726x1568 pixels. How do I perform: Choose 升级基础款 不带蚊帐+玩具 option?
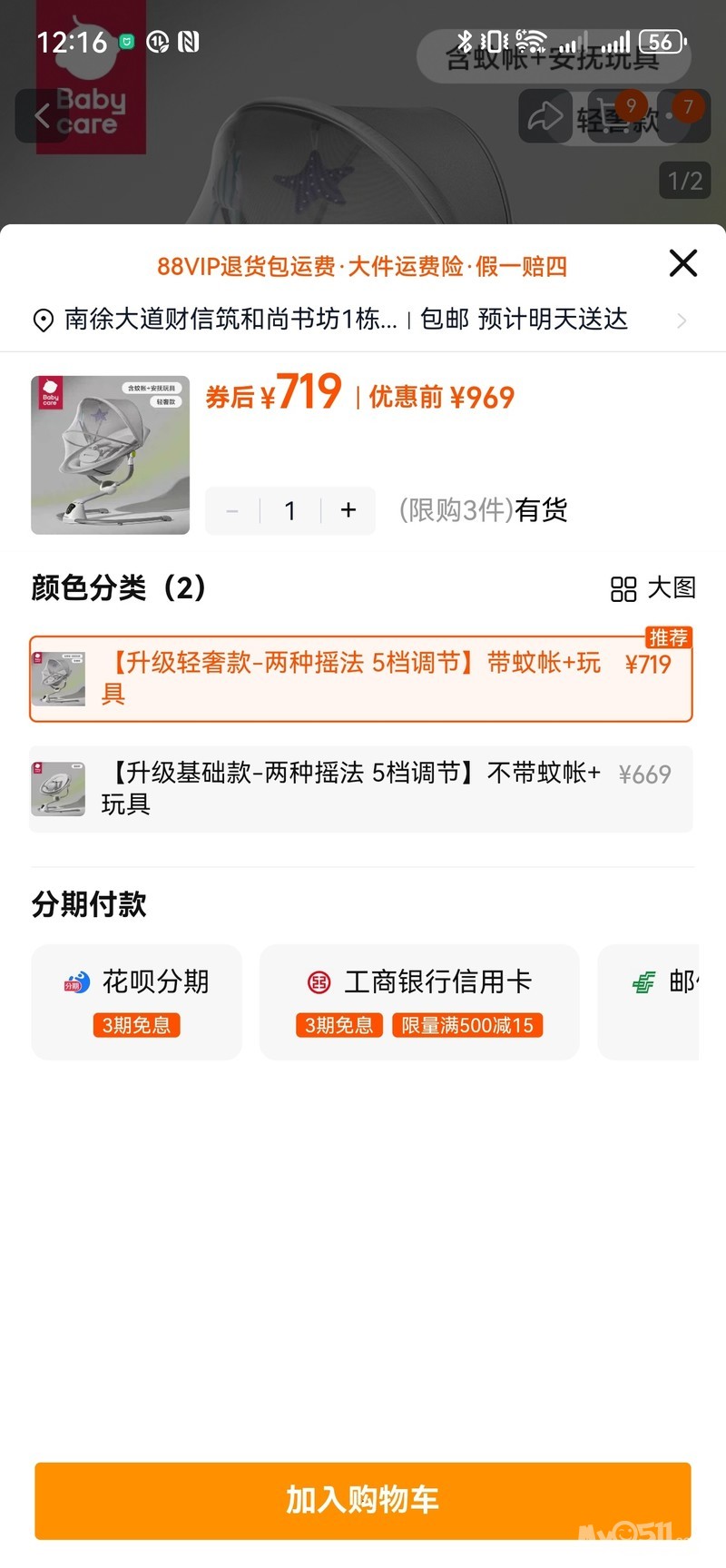click(360, 788)
